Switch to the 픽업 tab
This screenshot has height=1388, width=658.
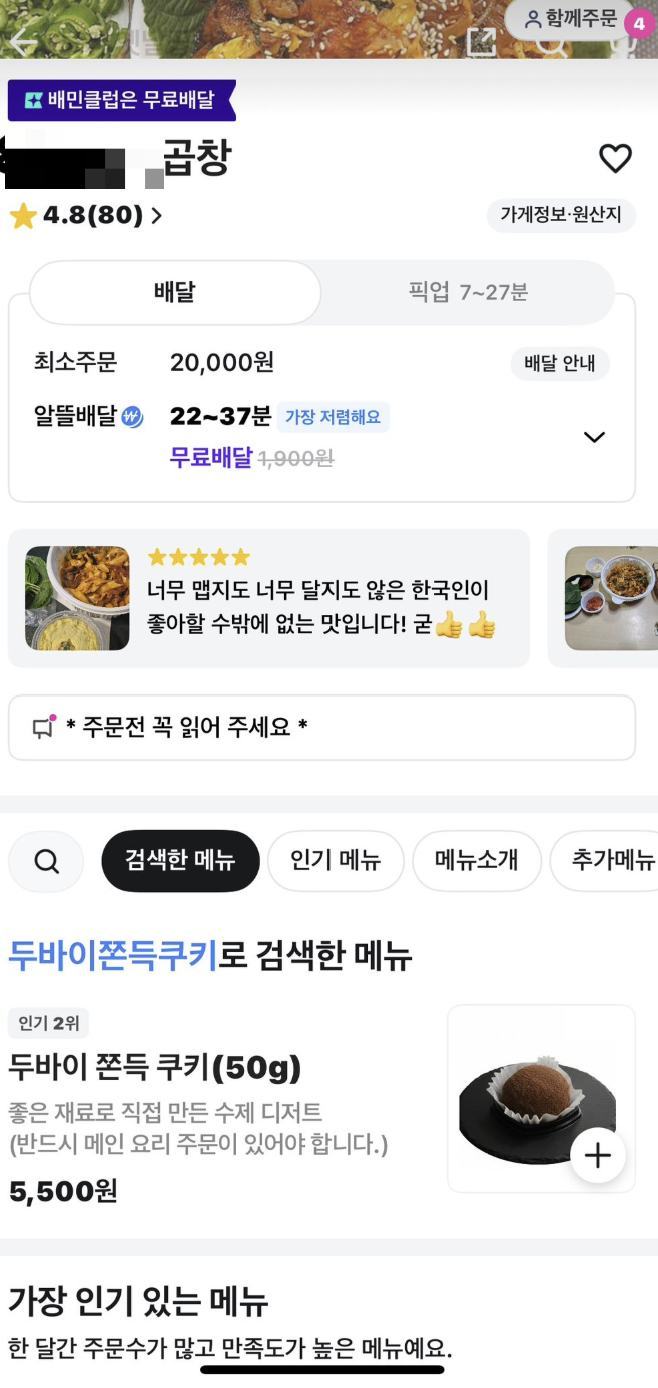coord(468,293)
